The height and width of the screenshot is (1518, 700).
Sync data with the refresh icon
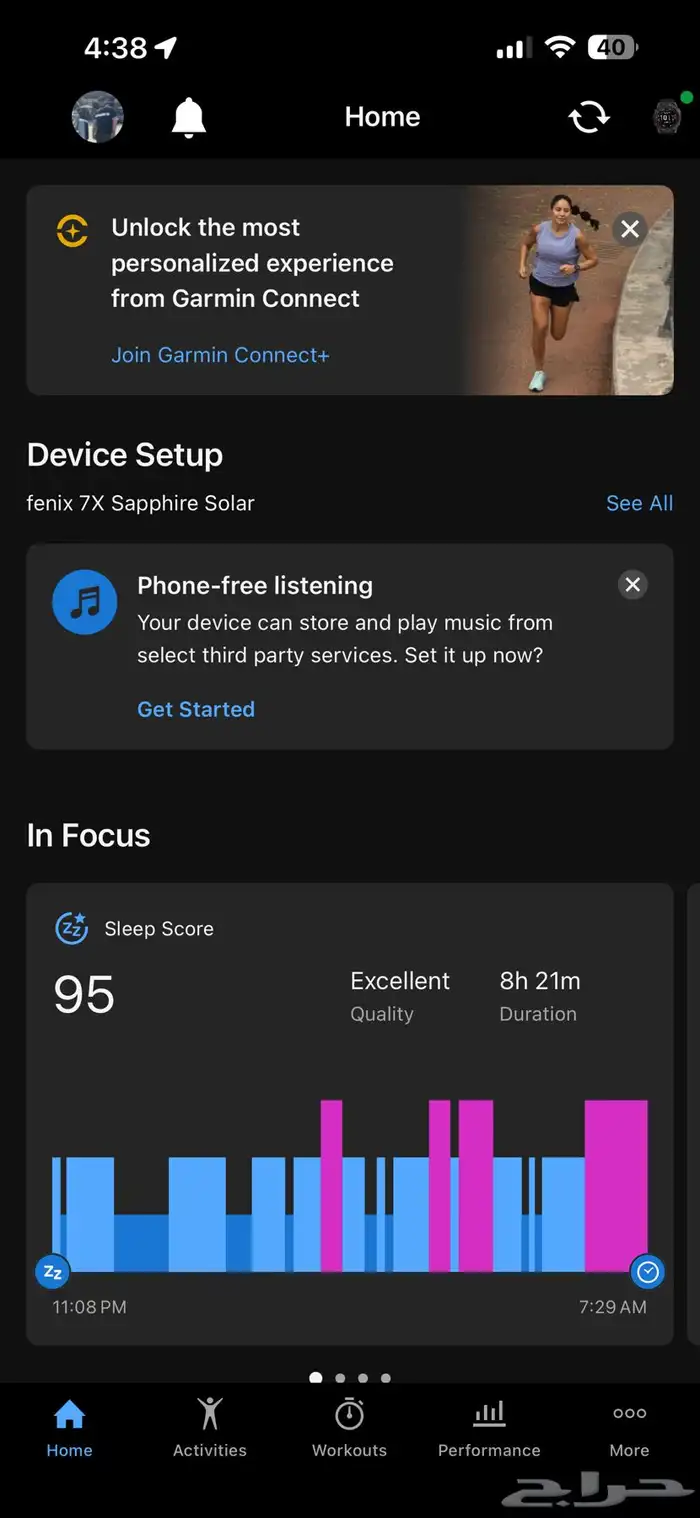589,117
